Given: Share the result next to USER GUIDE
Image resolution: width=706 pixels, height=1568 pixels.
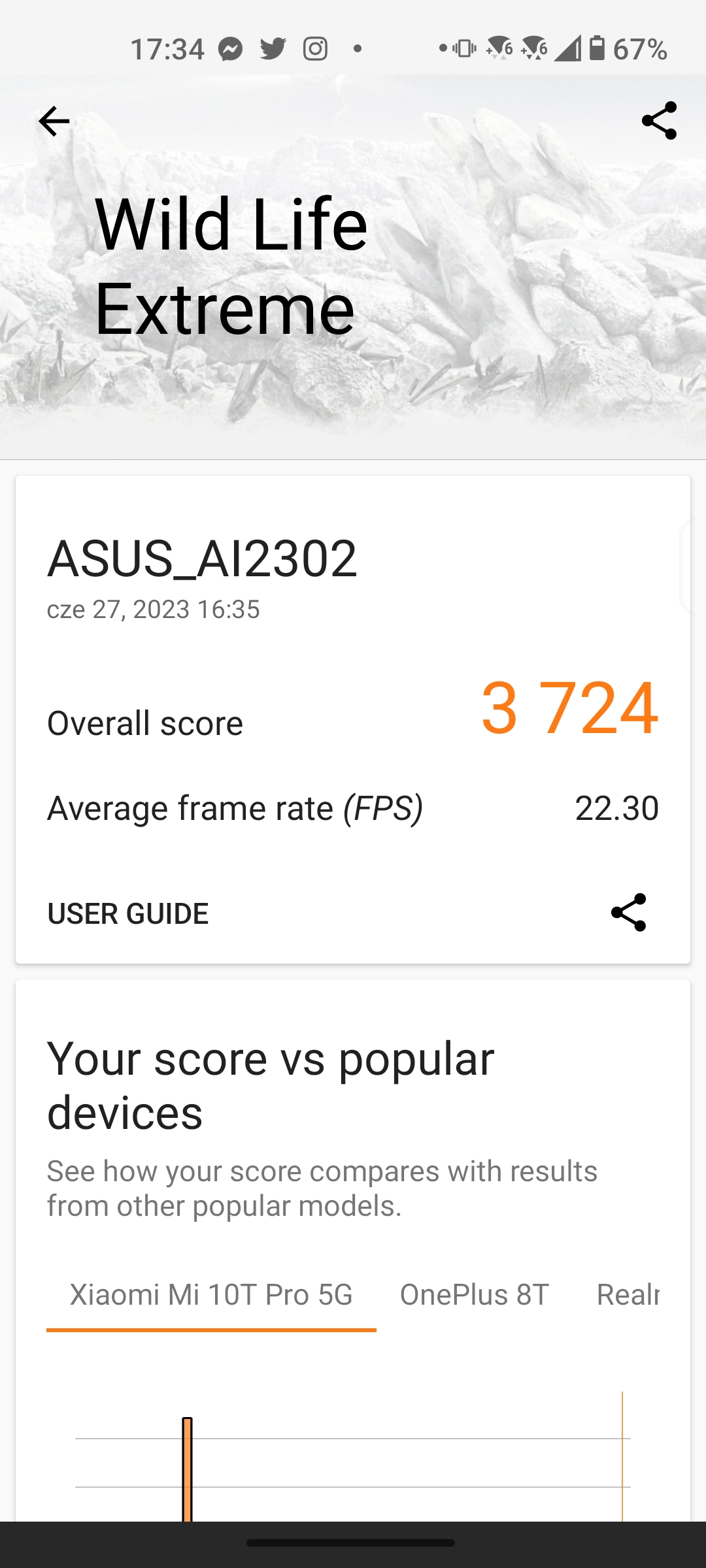Looking at the screenshot, I should 628,913.
